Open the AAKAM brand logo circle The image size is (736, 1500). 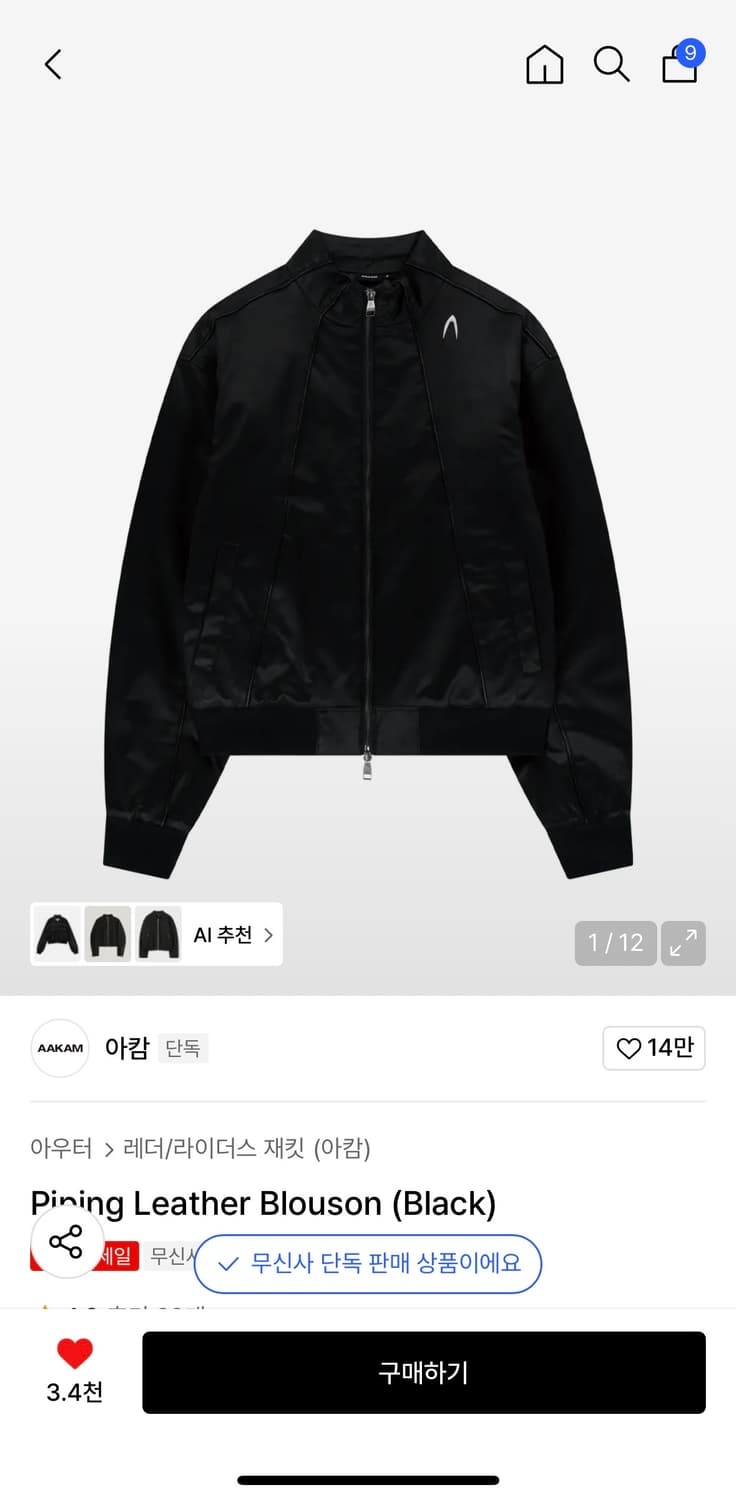click(x=59, y=1048)
